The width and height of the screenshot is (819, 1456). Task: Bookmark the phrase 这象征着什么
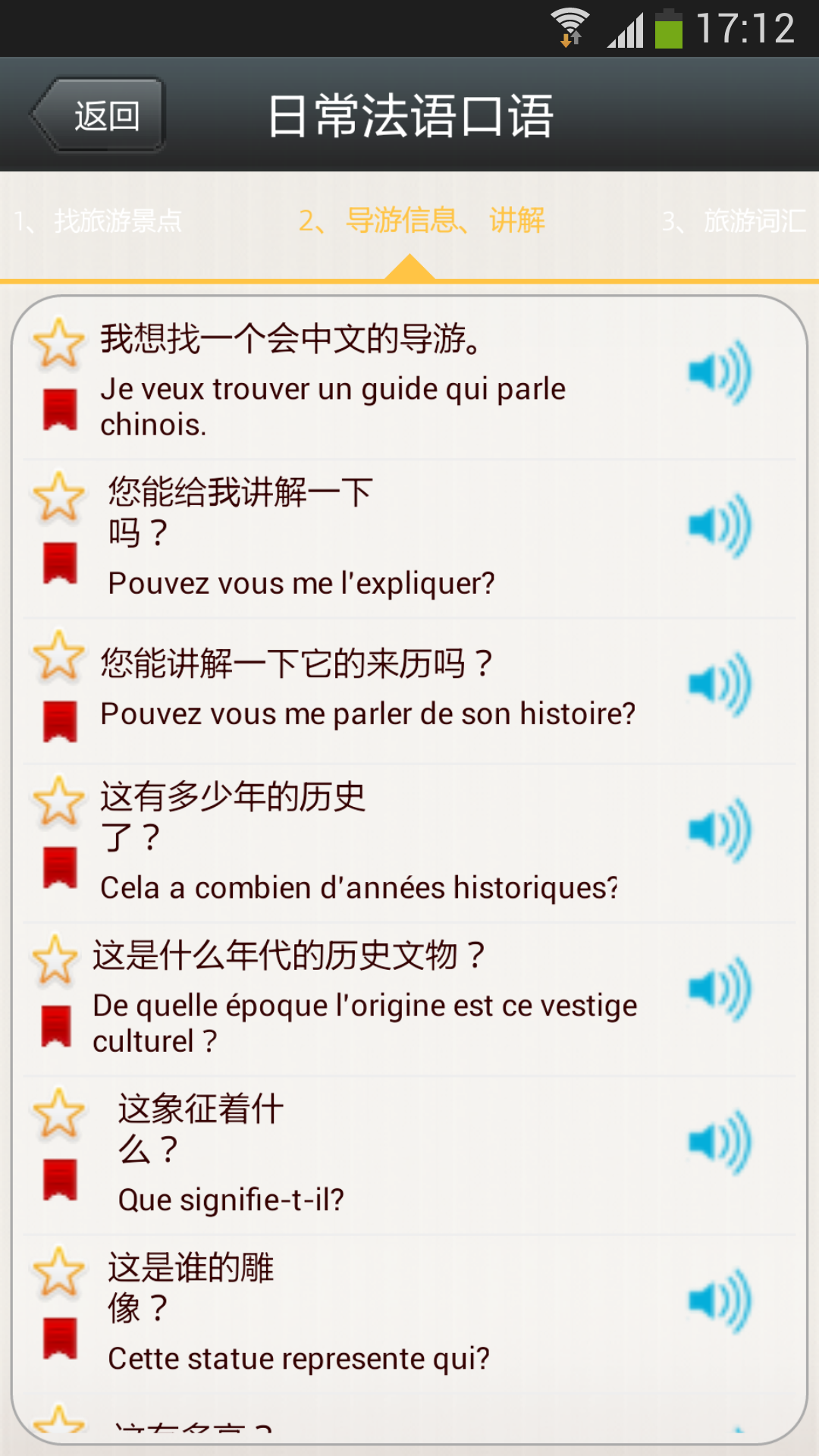tap(60, 1179)
